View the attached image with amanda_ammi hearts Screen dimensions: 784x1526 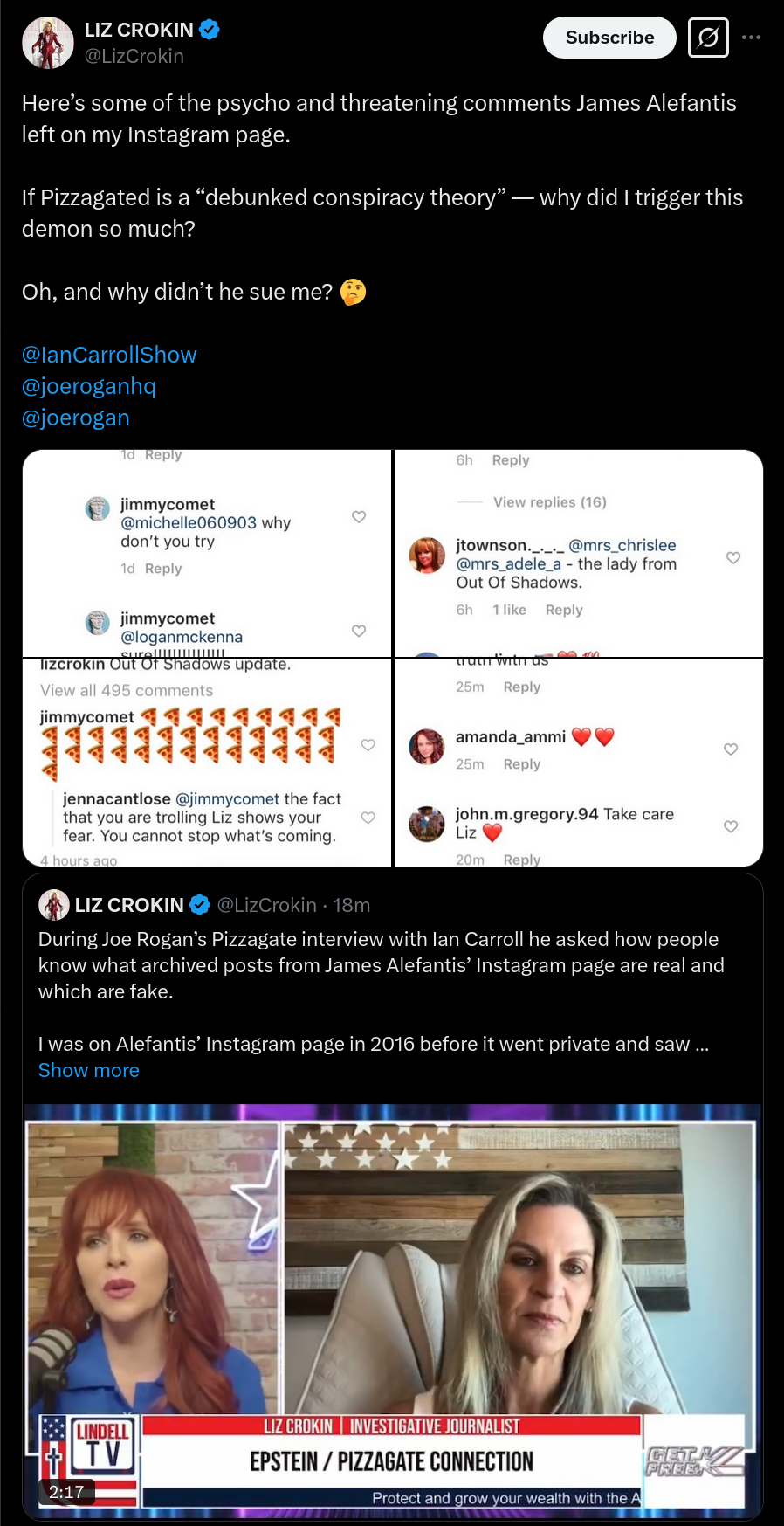click(579, 763)
